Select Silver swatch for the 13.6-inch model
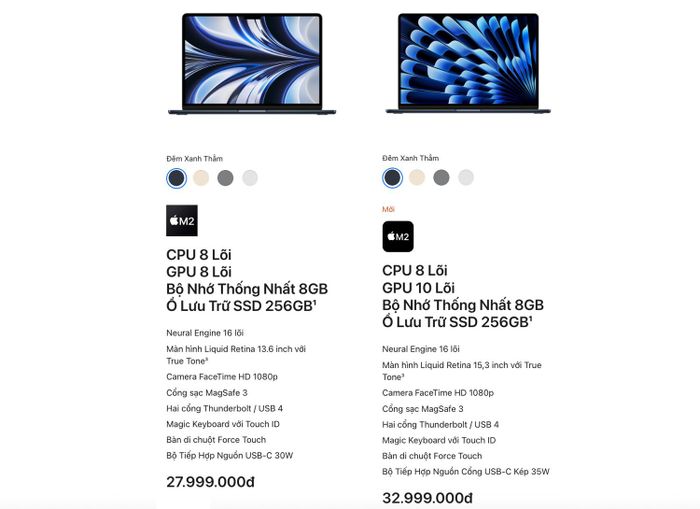 (x=249, y=178)
